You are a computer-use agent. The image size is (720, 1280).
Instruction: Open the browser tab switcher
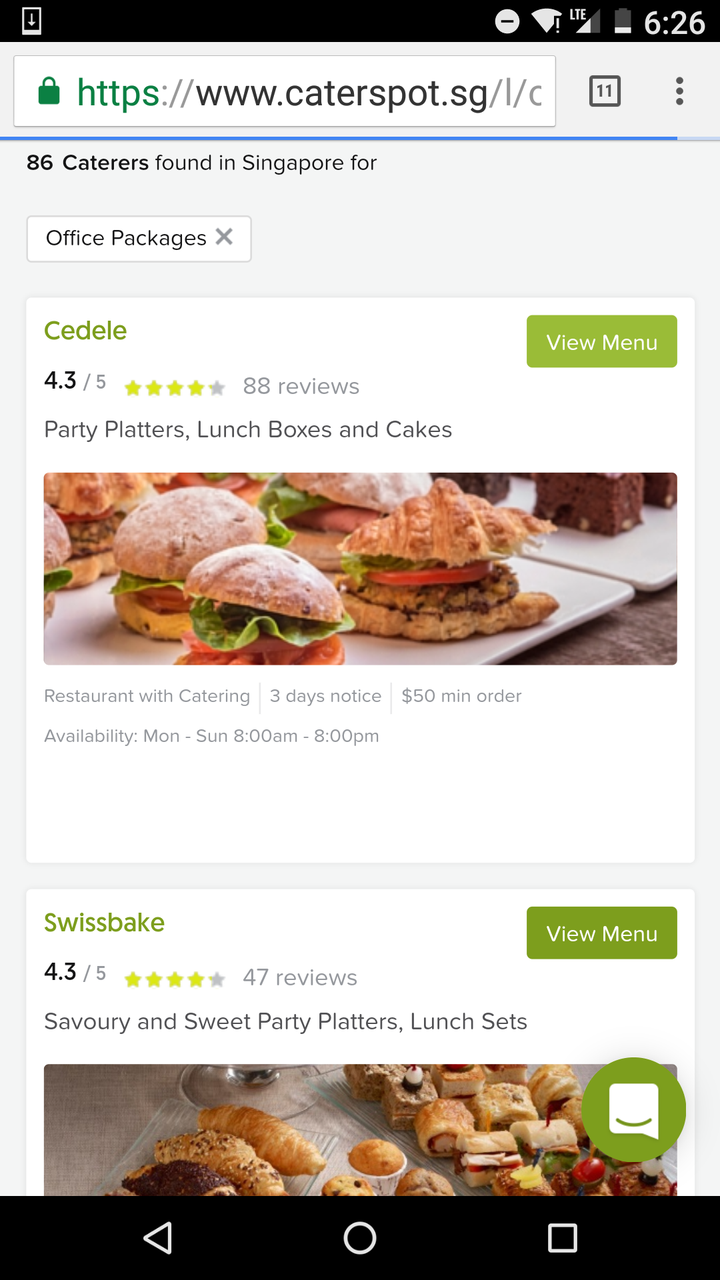[x=604, y=93]
